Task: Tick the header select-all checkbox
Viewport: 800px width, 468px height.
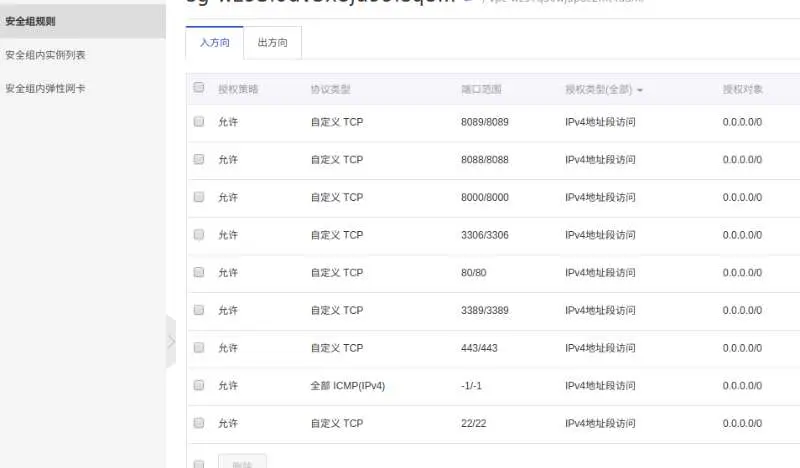Action: (199, 88)
